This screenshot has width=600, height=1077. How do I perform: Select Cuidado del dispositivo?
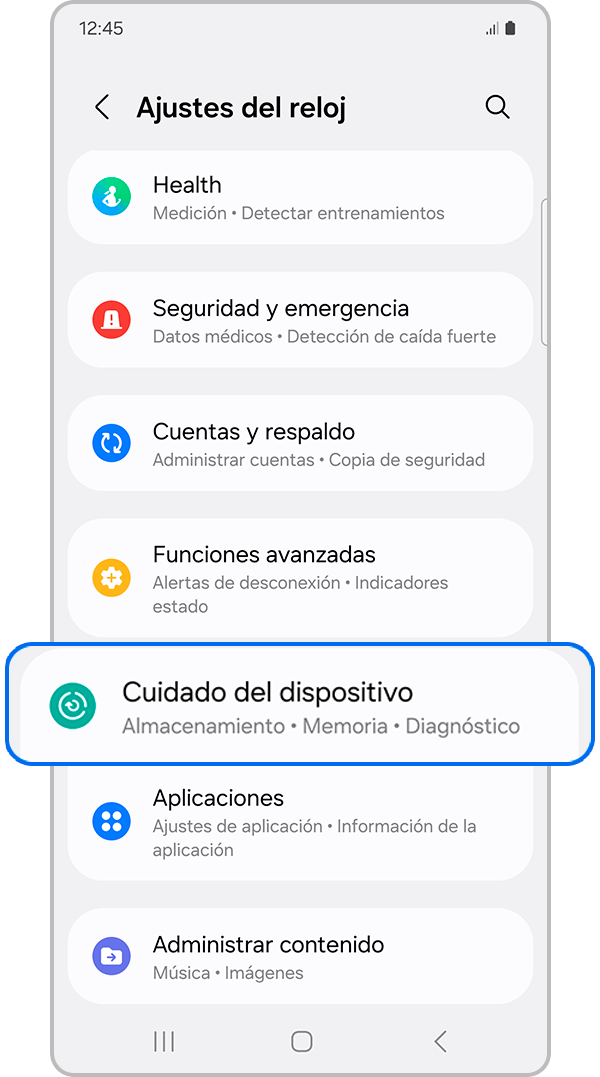300,706
